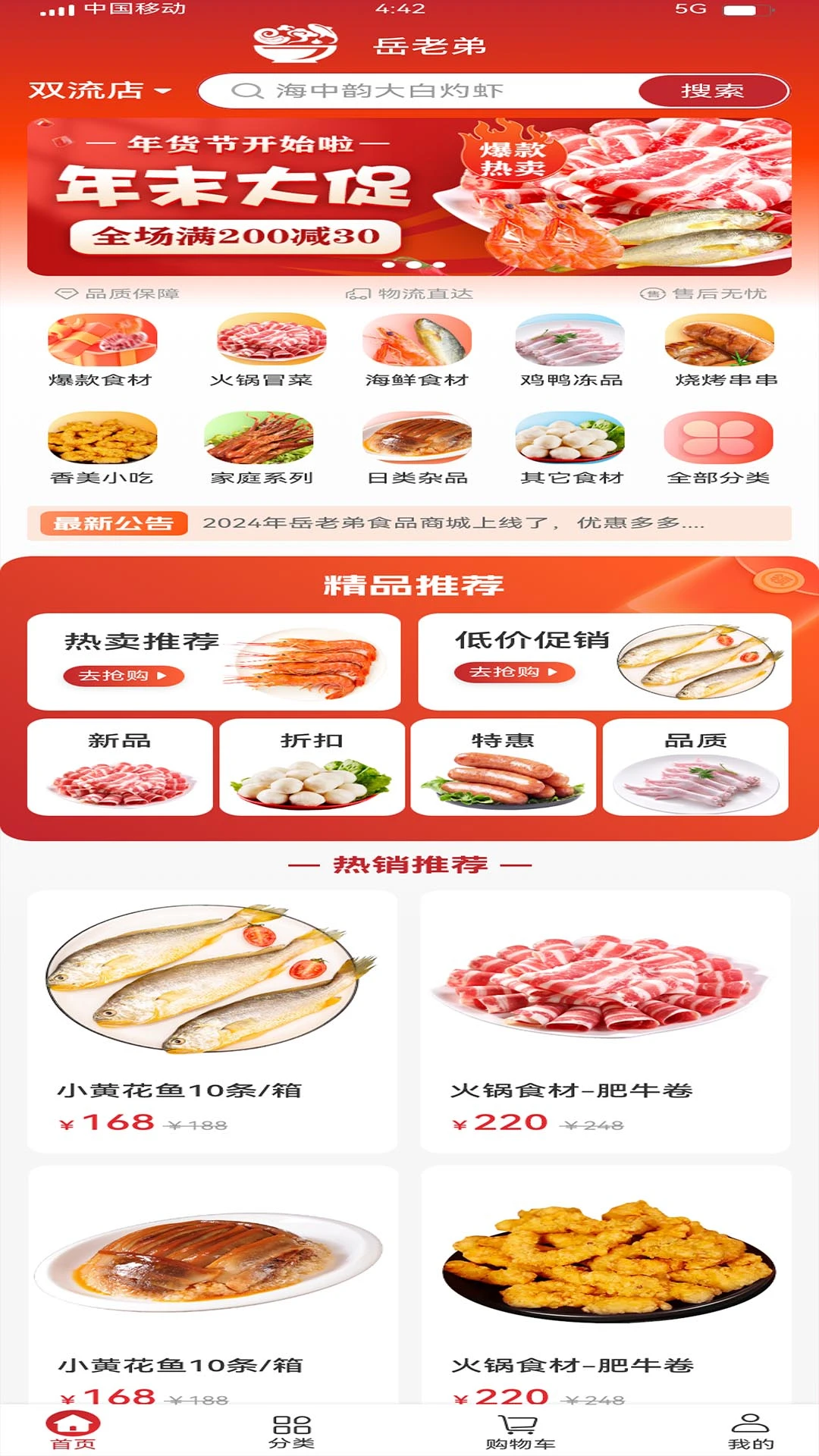Switch to the 分类 tab

click(292, 1430)
